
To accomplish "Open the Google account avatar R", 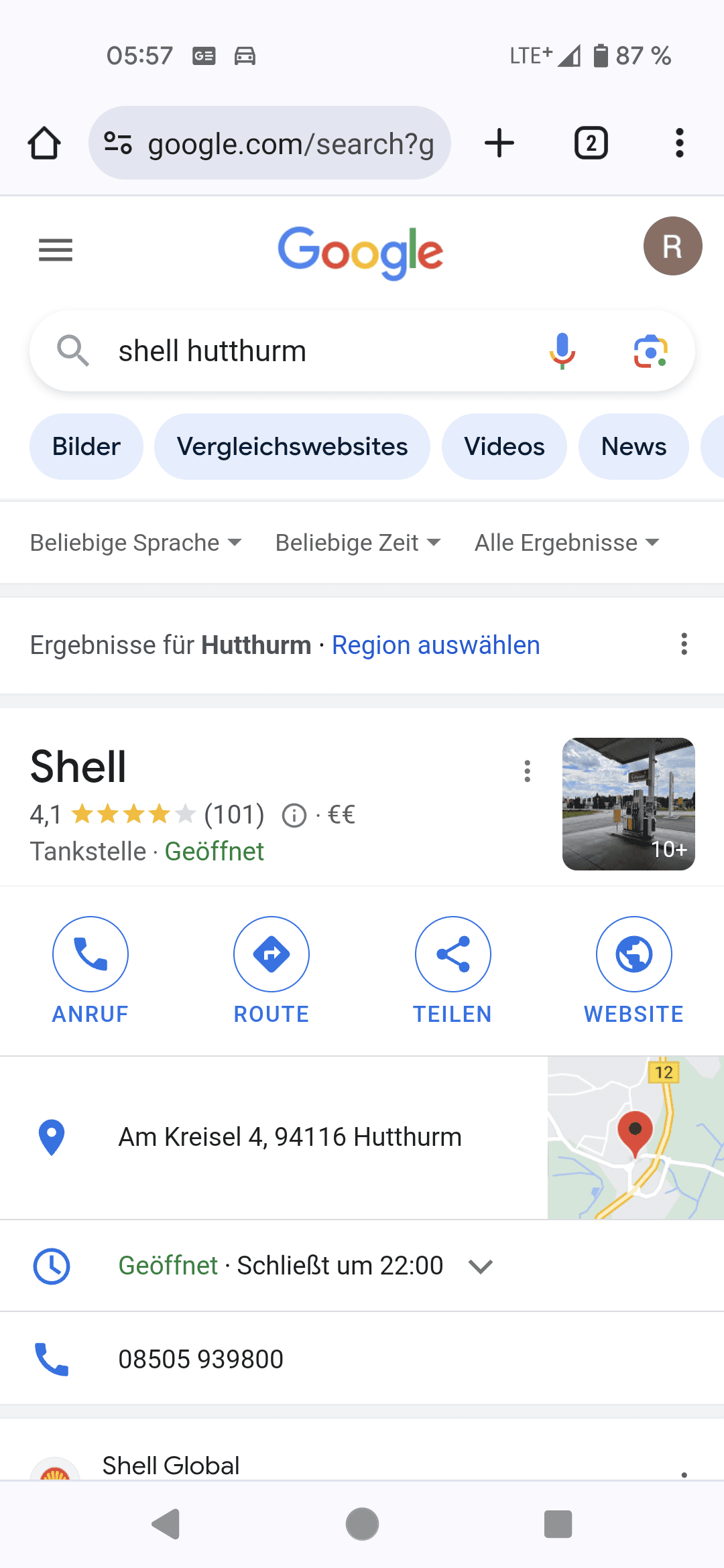I will [672, 246].
